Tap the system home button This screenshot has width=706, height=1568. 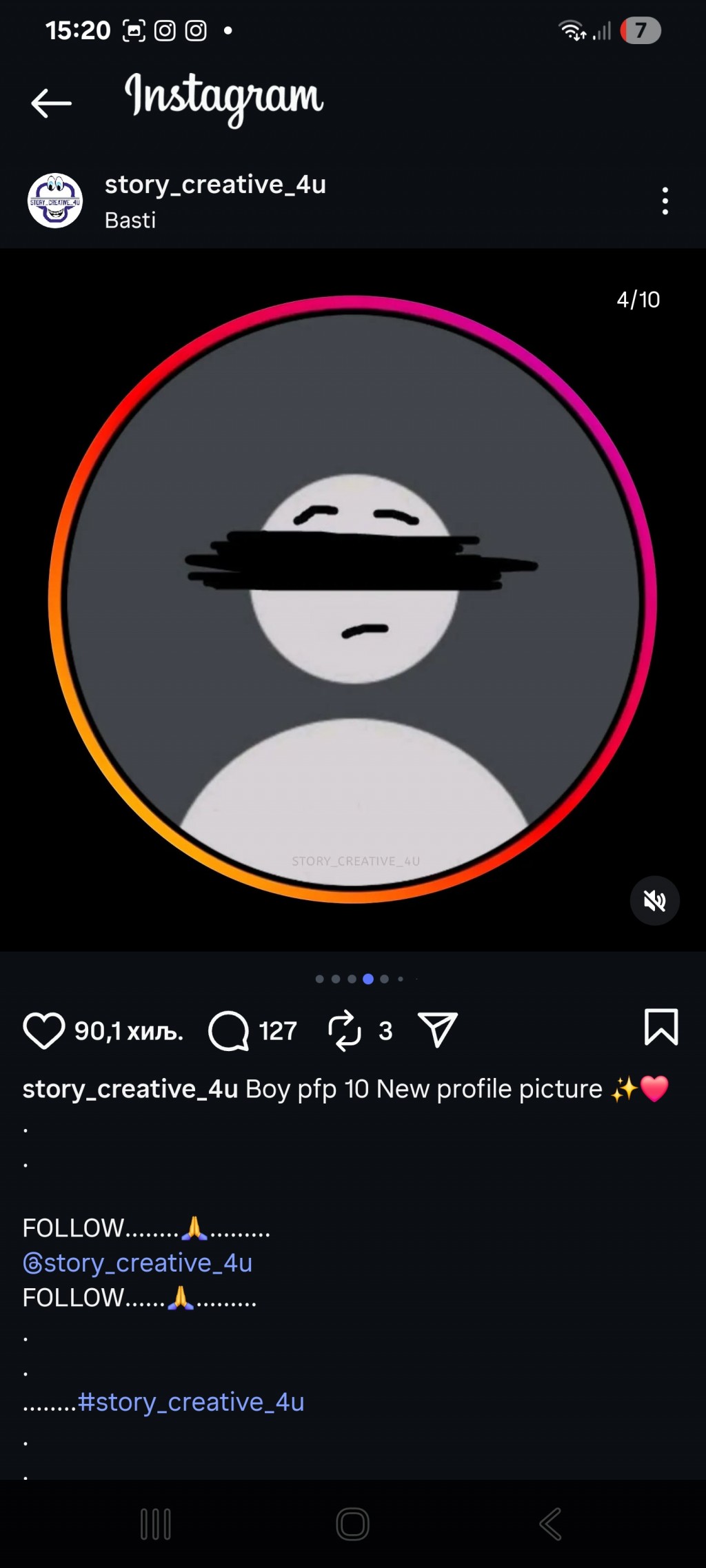[352, 1523]
